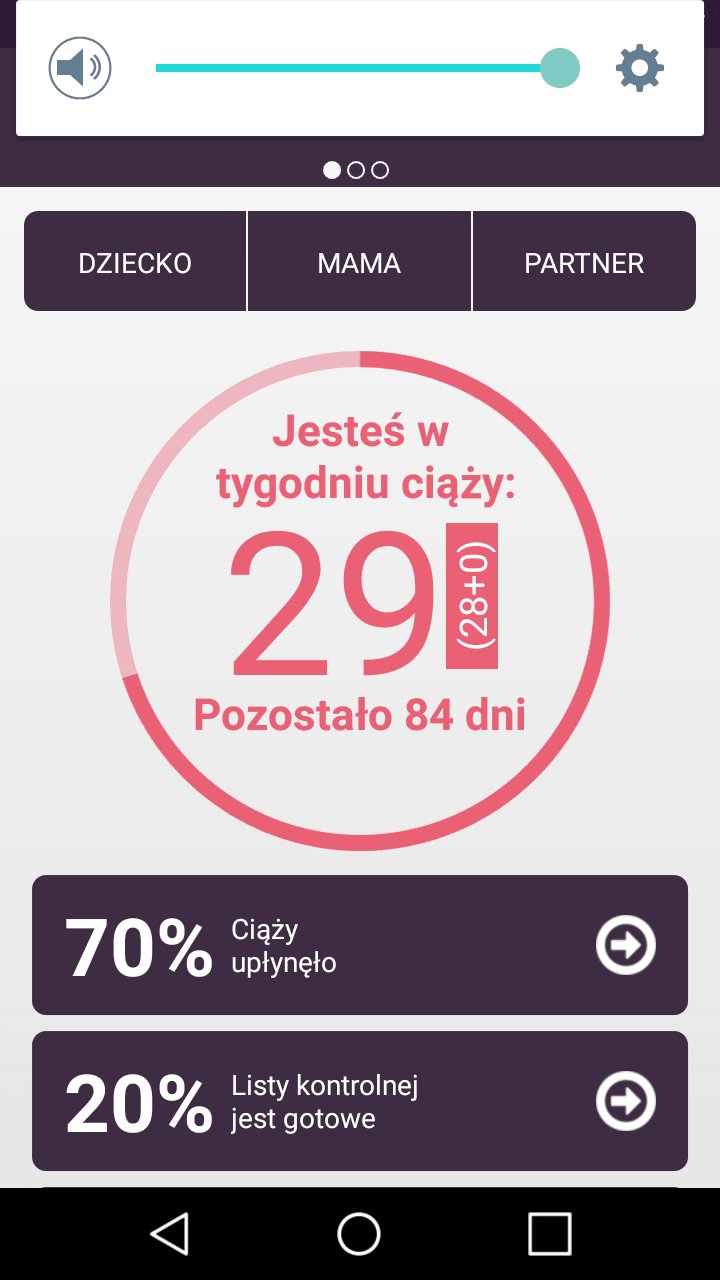The height and width of the screenshot is (1280, 720).
Task: Switch to the PARTNER tab
Action: 584,263
